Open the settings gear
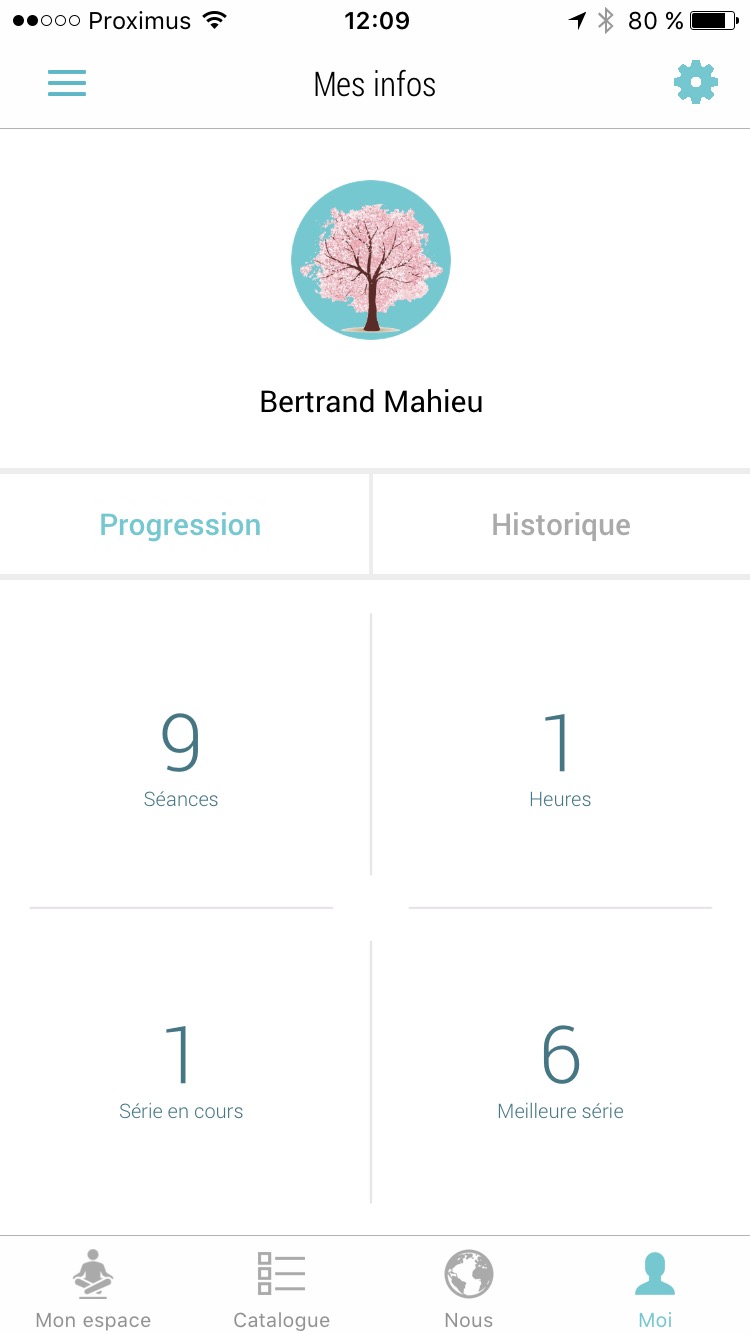Screen dimensions: 750x1334 pos(695,83)
